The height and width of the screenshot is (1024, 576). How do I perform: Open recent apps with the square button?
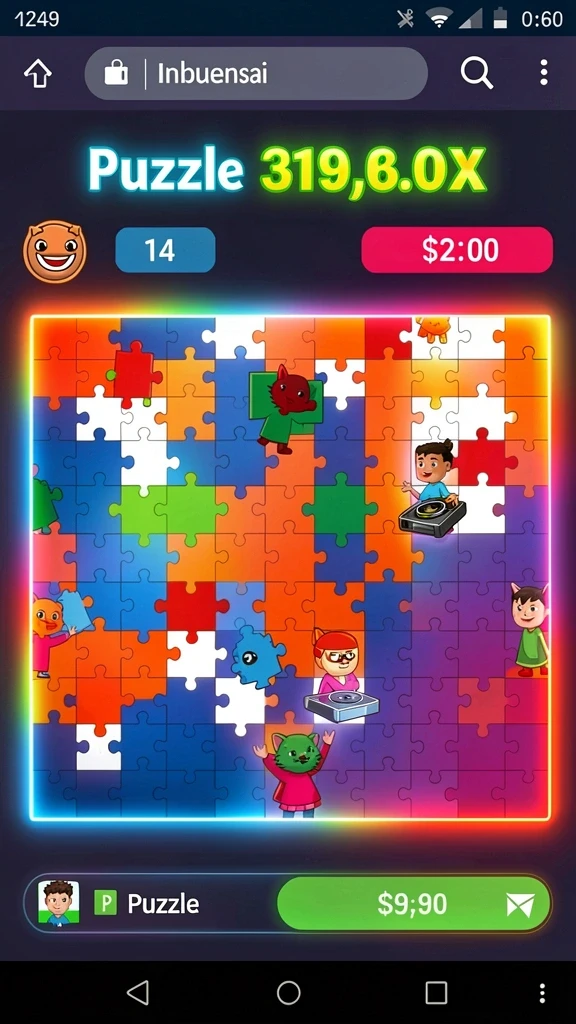[x=436, y=993]
